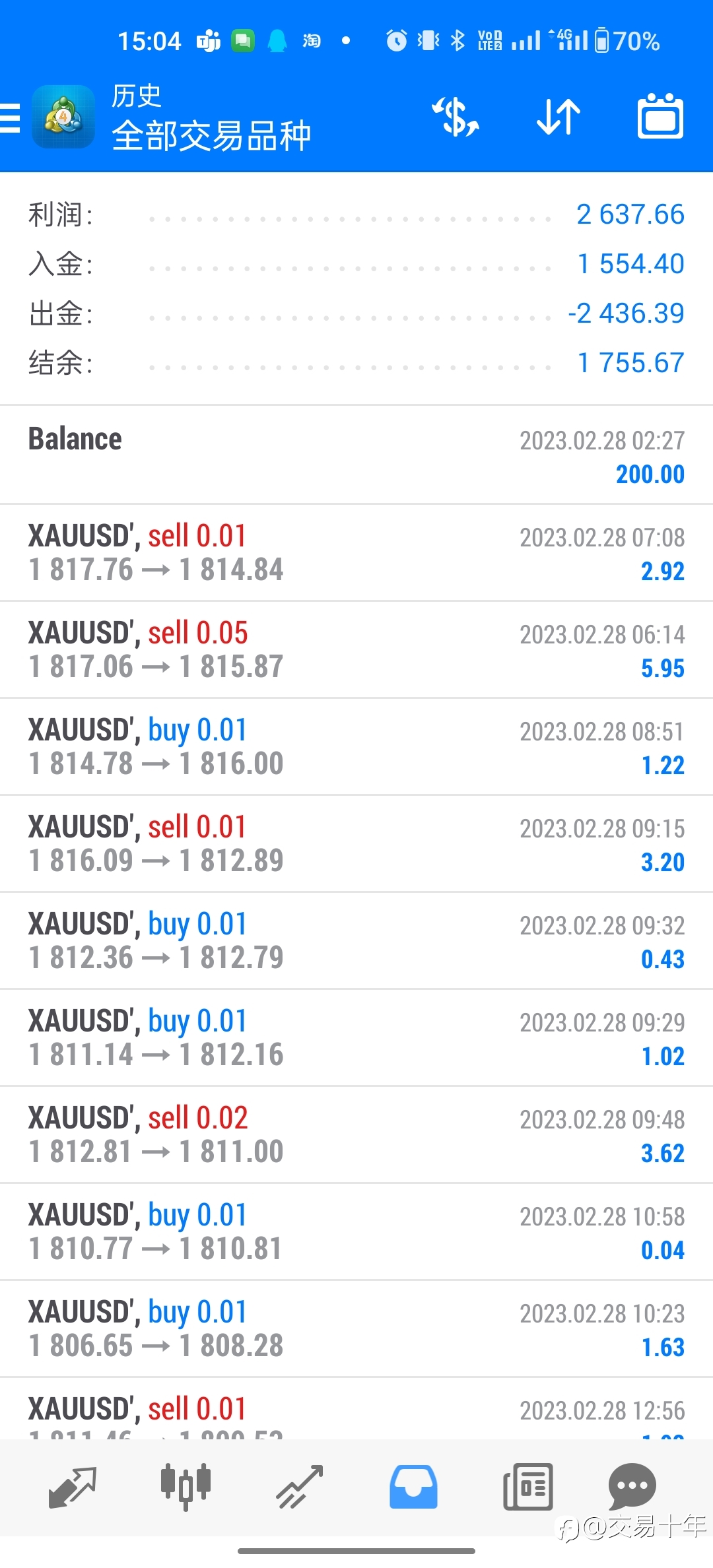Open the buy 0.01 trade at 10:23
This screenshot has height=1568, width=713.
pyautogui.click(x=356, y=1329)
